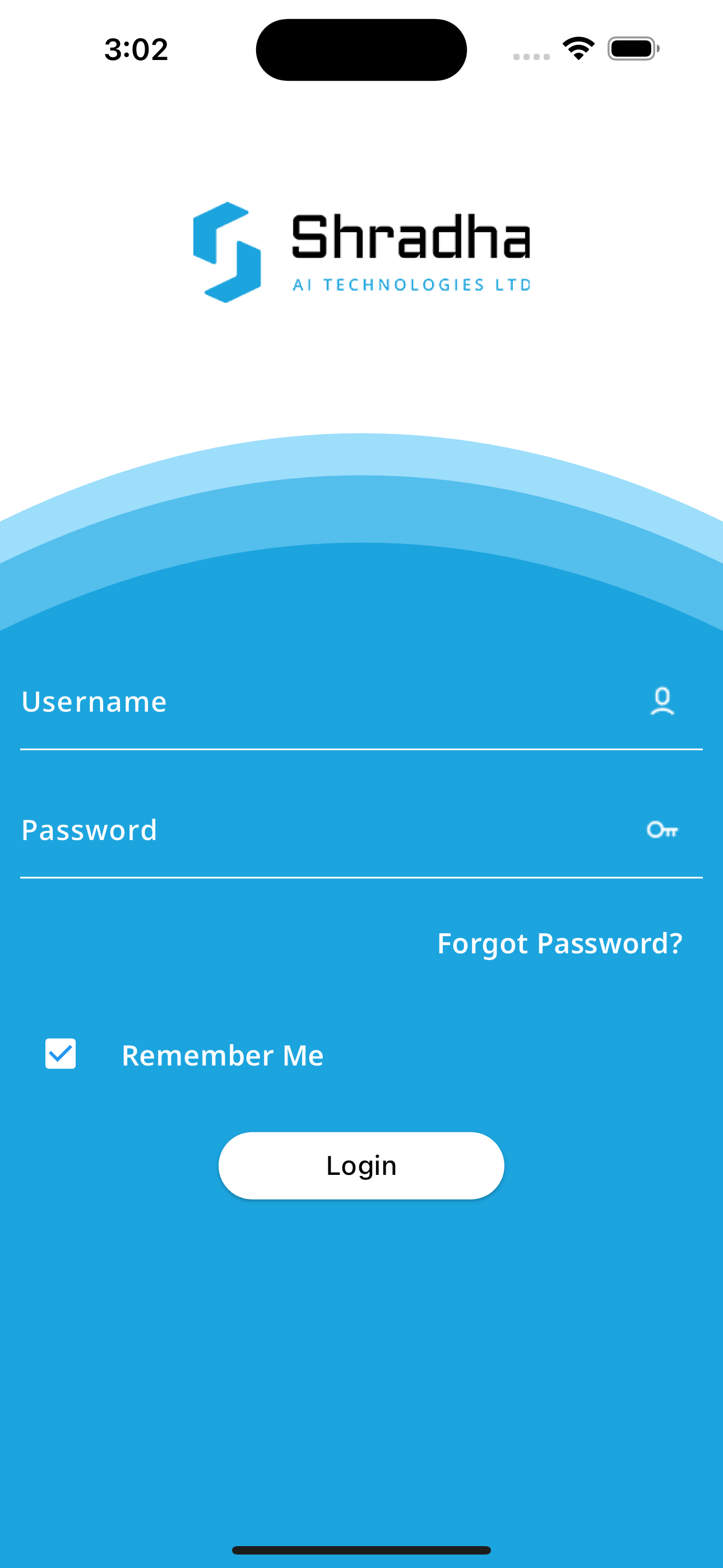
Task: Focus the Password field
Action: [328, 830]
